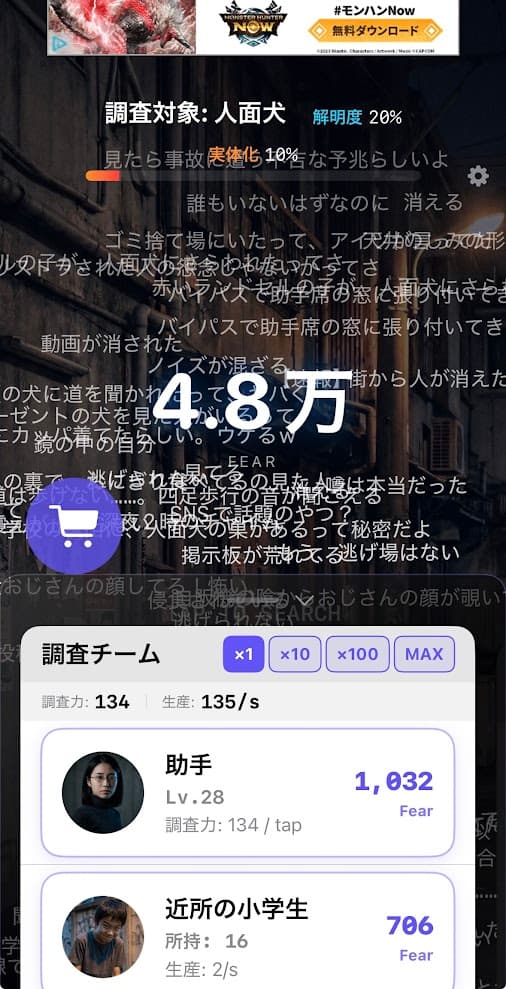Buy 近所の小学生 for 706 Fear

click(248, 930)
